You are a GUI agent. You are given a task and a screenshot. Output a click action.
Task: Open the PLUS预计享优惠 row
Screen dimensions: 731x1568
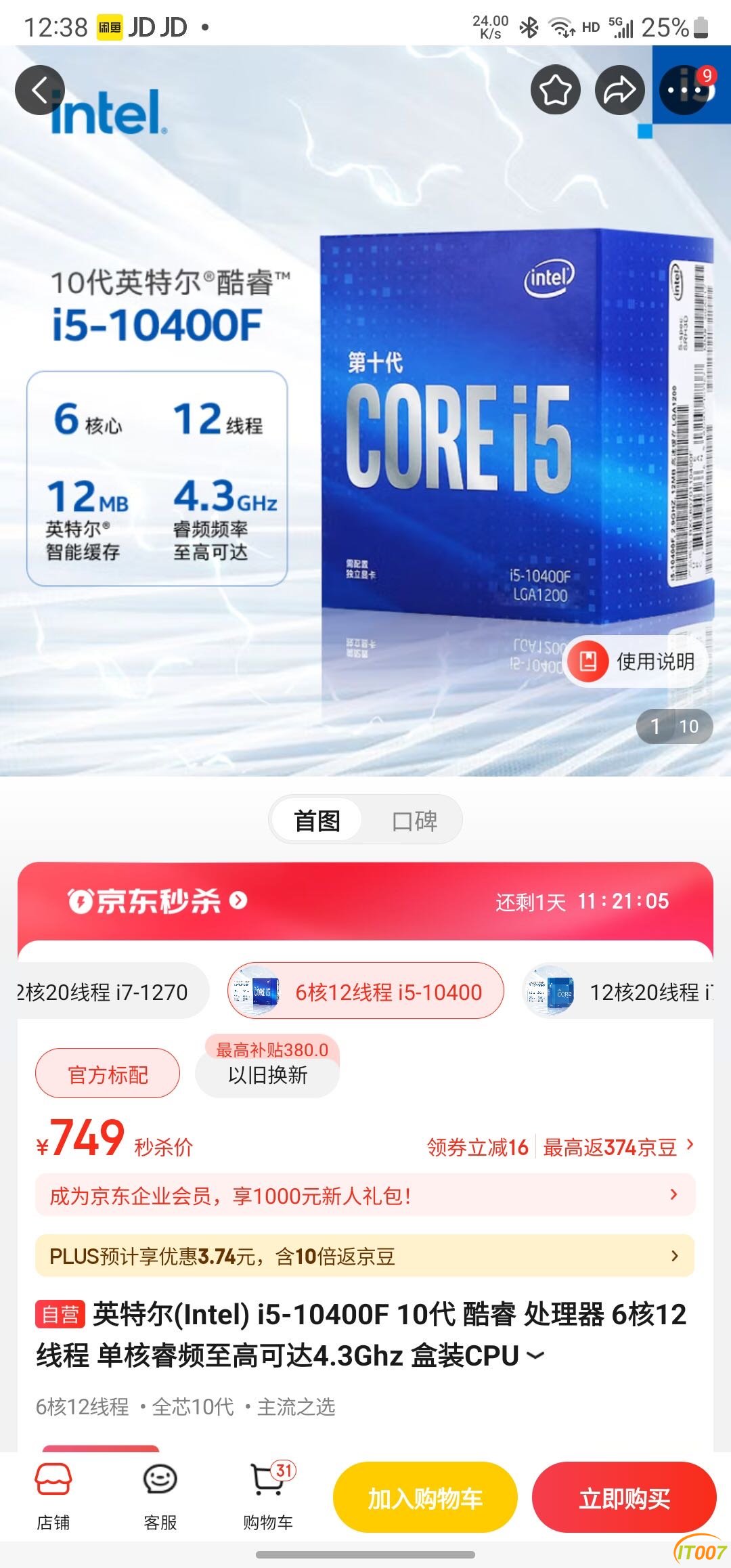point(365,1257)
